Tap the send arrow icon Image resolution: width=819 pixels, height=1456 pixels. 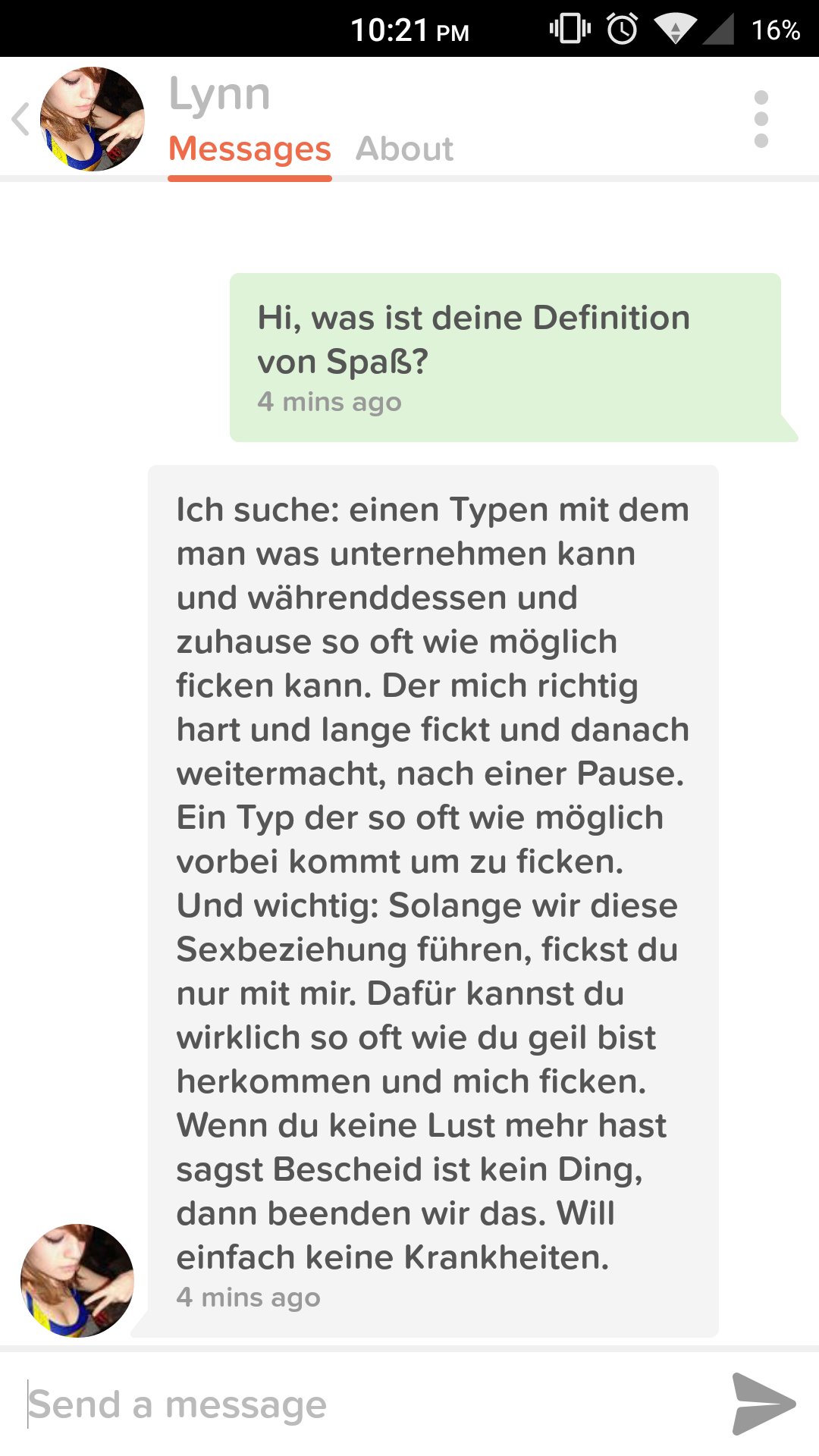pyautogui.click(x=763, y=1404)
